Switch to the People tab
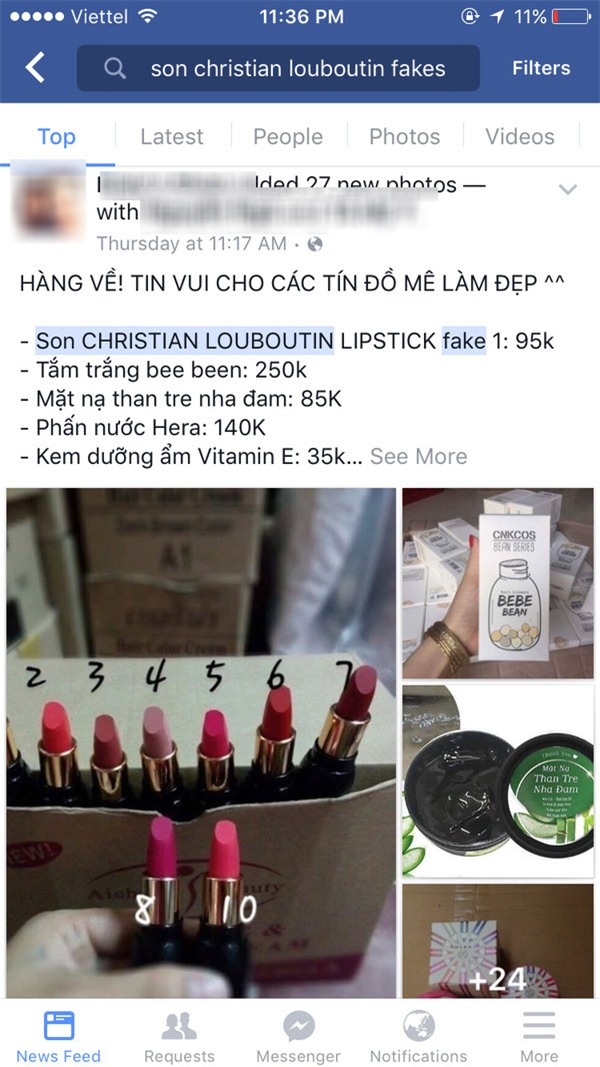 click(288, 137)
